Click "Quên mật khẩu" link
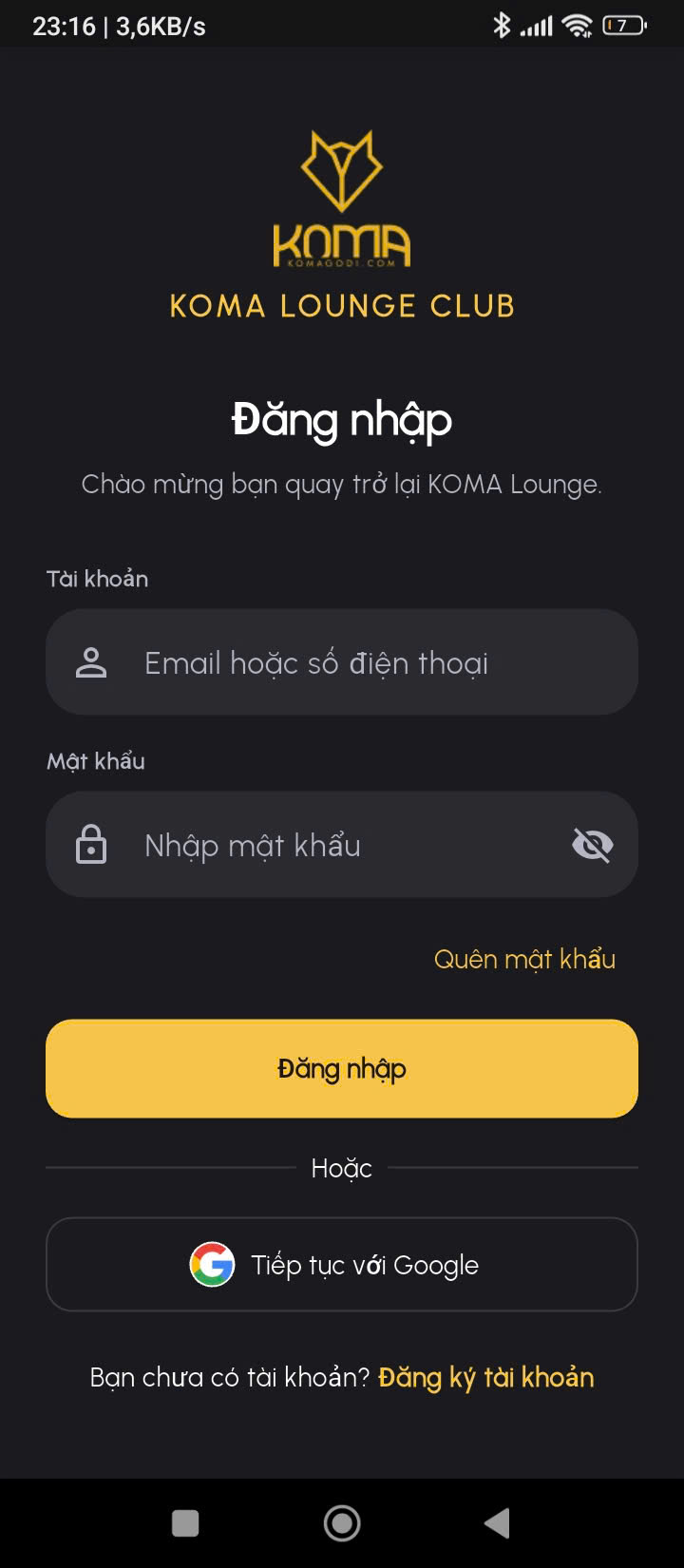The image size is (684, 1568). point(523,959)
